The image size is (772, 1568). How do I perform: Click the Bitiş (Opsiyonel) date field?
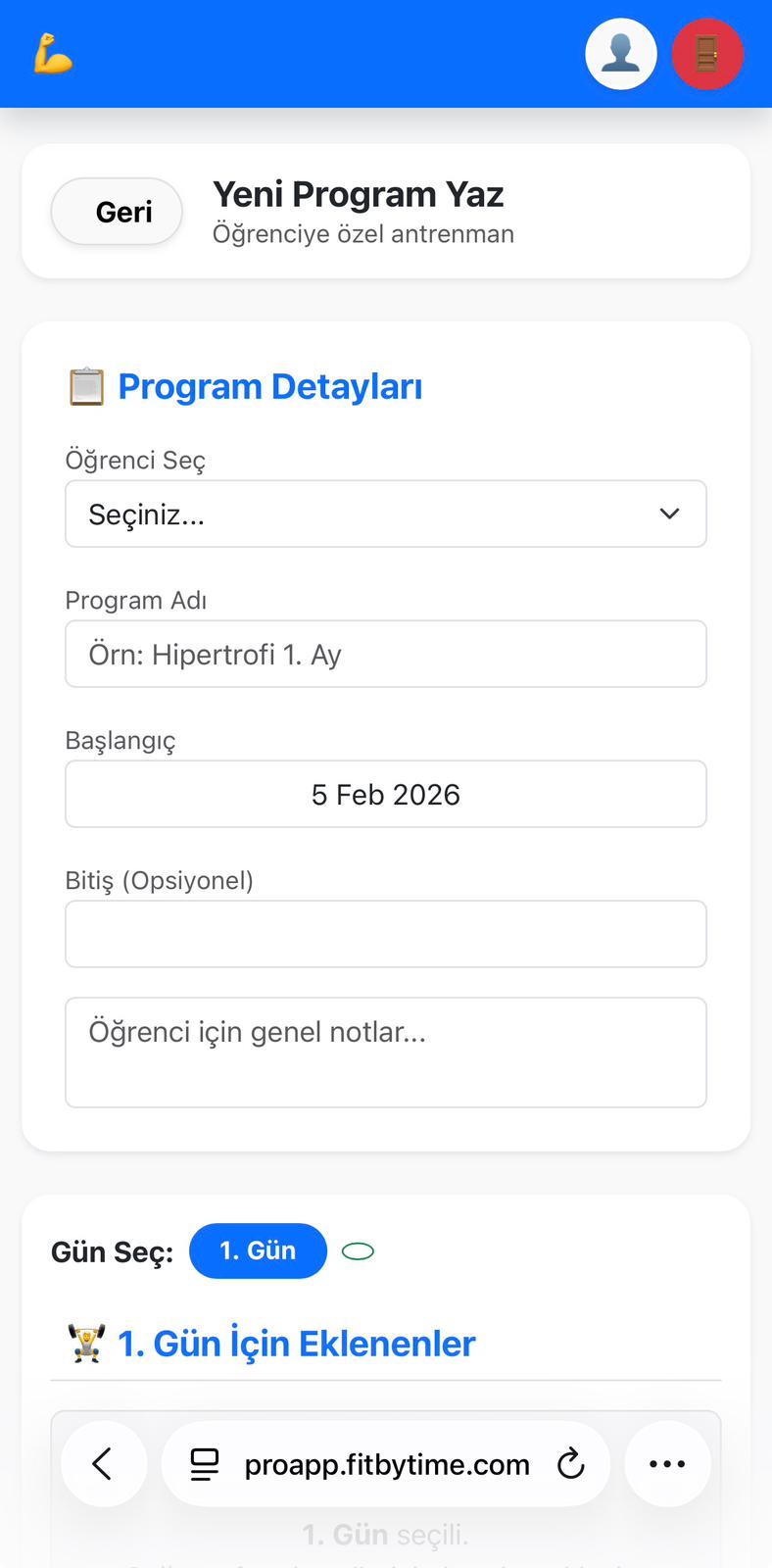coord(386,933)
